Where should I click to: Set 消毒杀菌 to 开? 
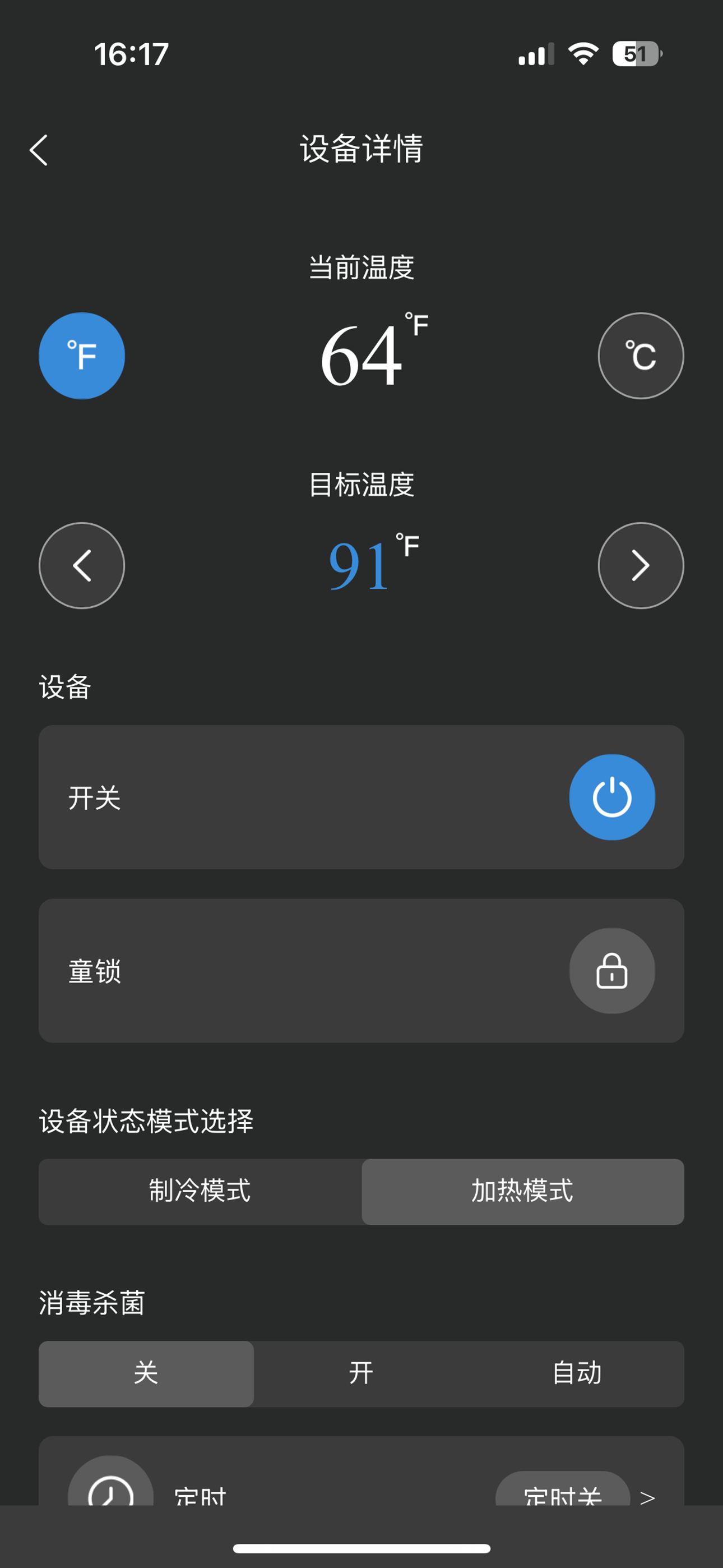click(x=361, y=1373)
